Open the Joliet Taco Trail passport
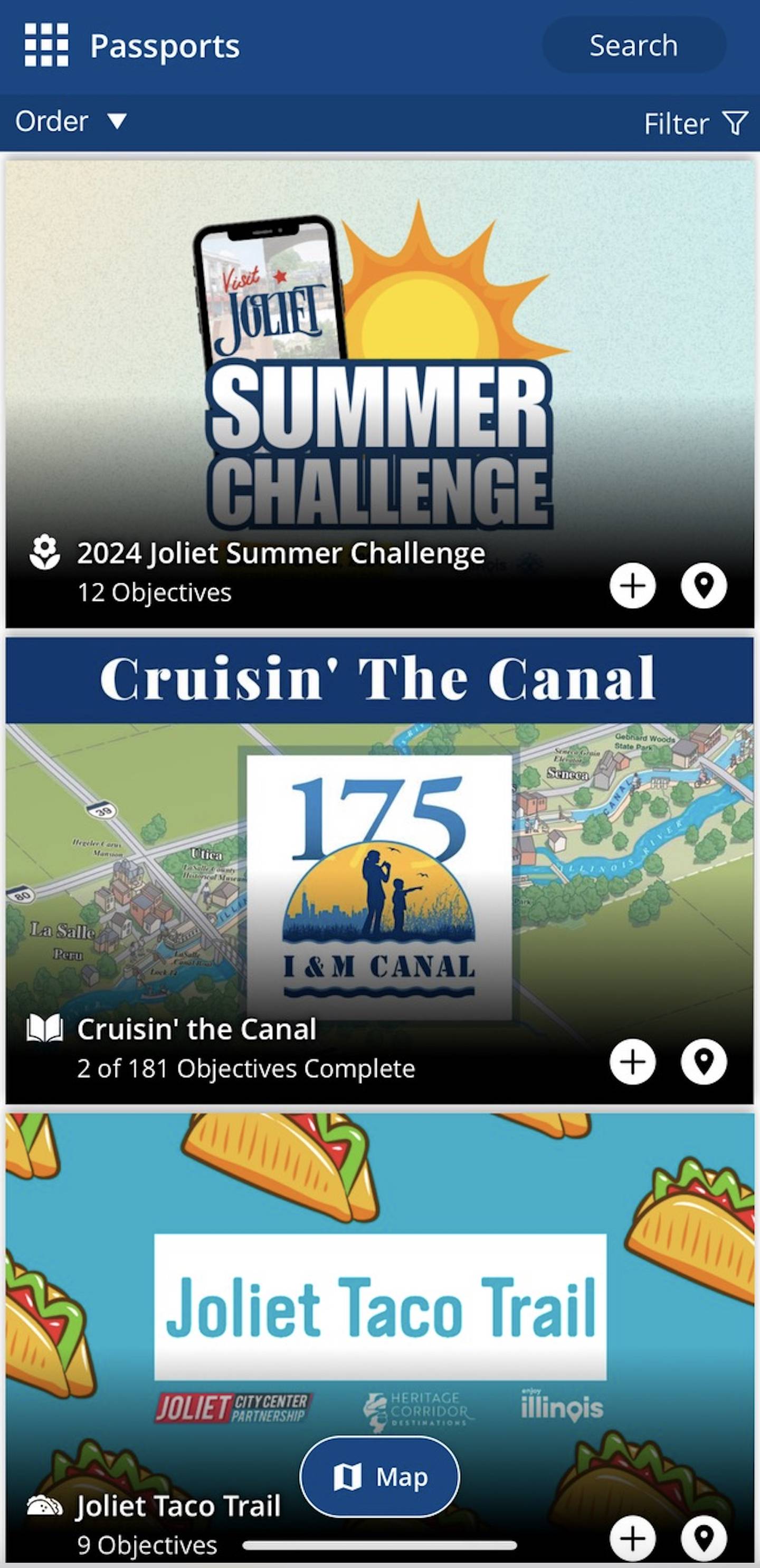Viewport: 760px width, 1568px height. pos(178,1506)
